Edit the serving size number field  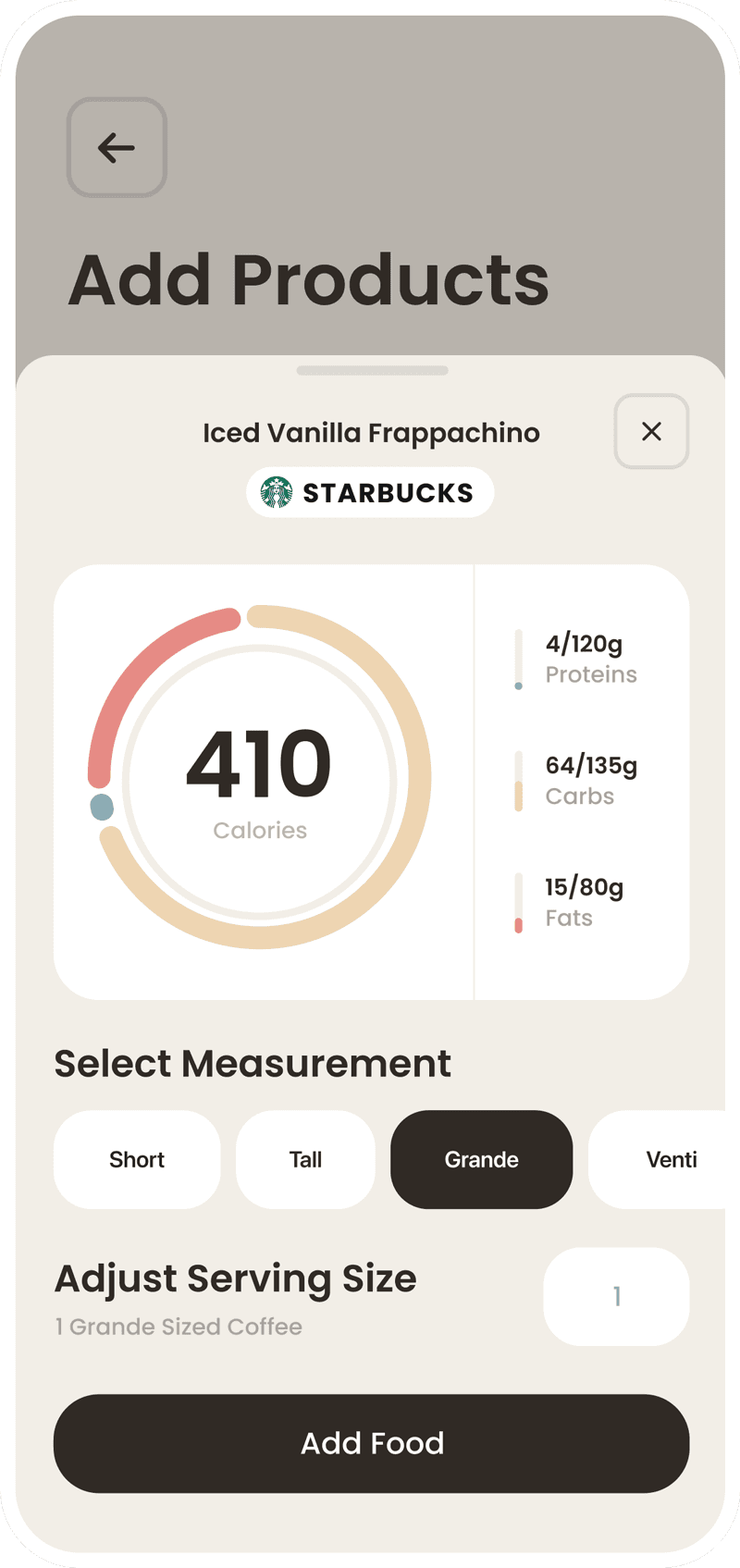pyautogui.click(x=616, y=1296)
